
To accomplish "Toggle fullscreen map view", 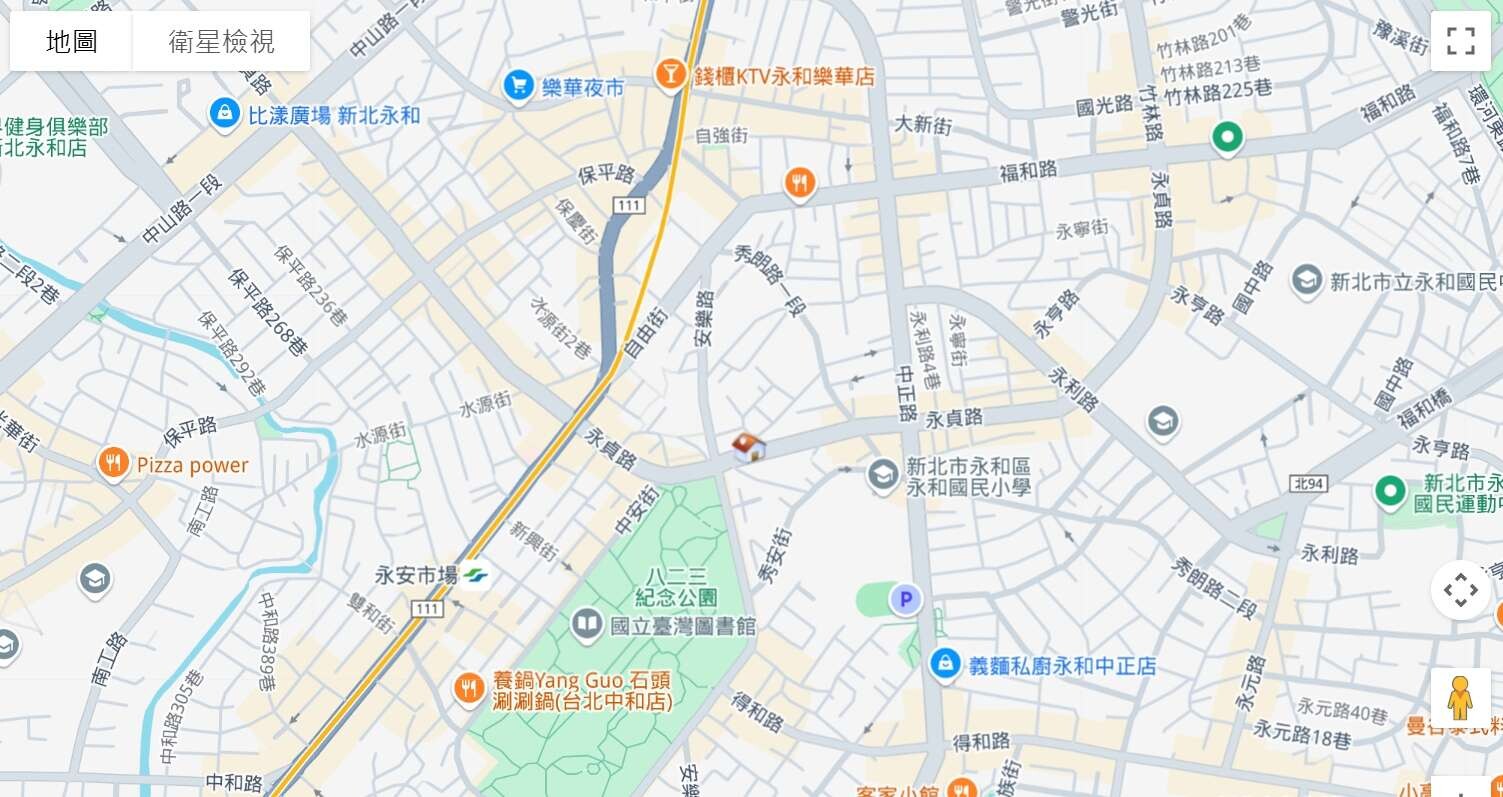I will [1460, 41].
